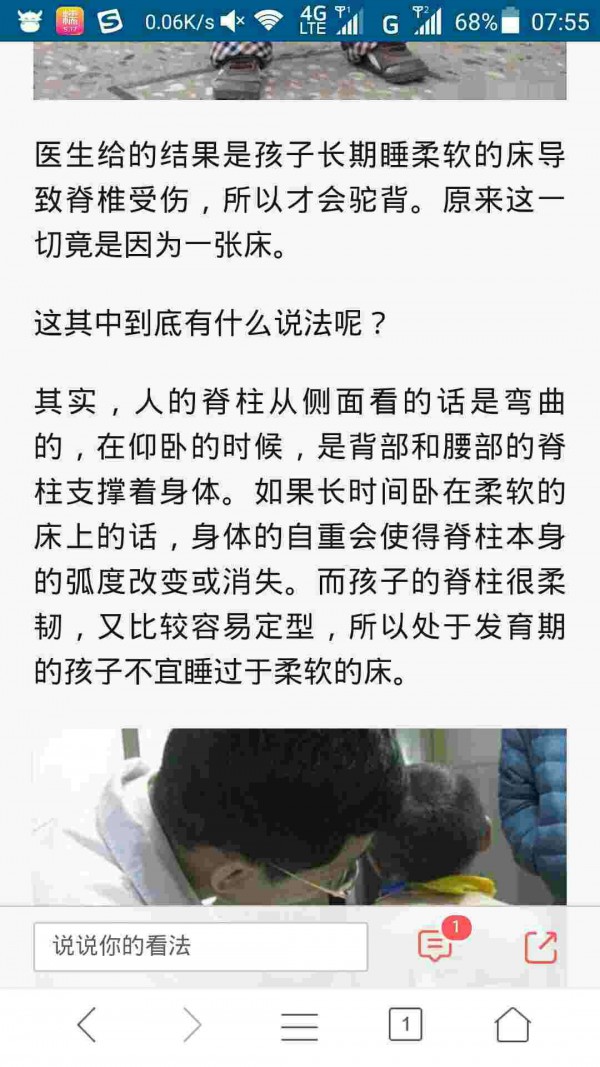Viewport: 600px width, 1067px height.
Task: Open the tab switcher showing 1
Action: [x=405, y=1025]
